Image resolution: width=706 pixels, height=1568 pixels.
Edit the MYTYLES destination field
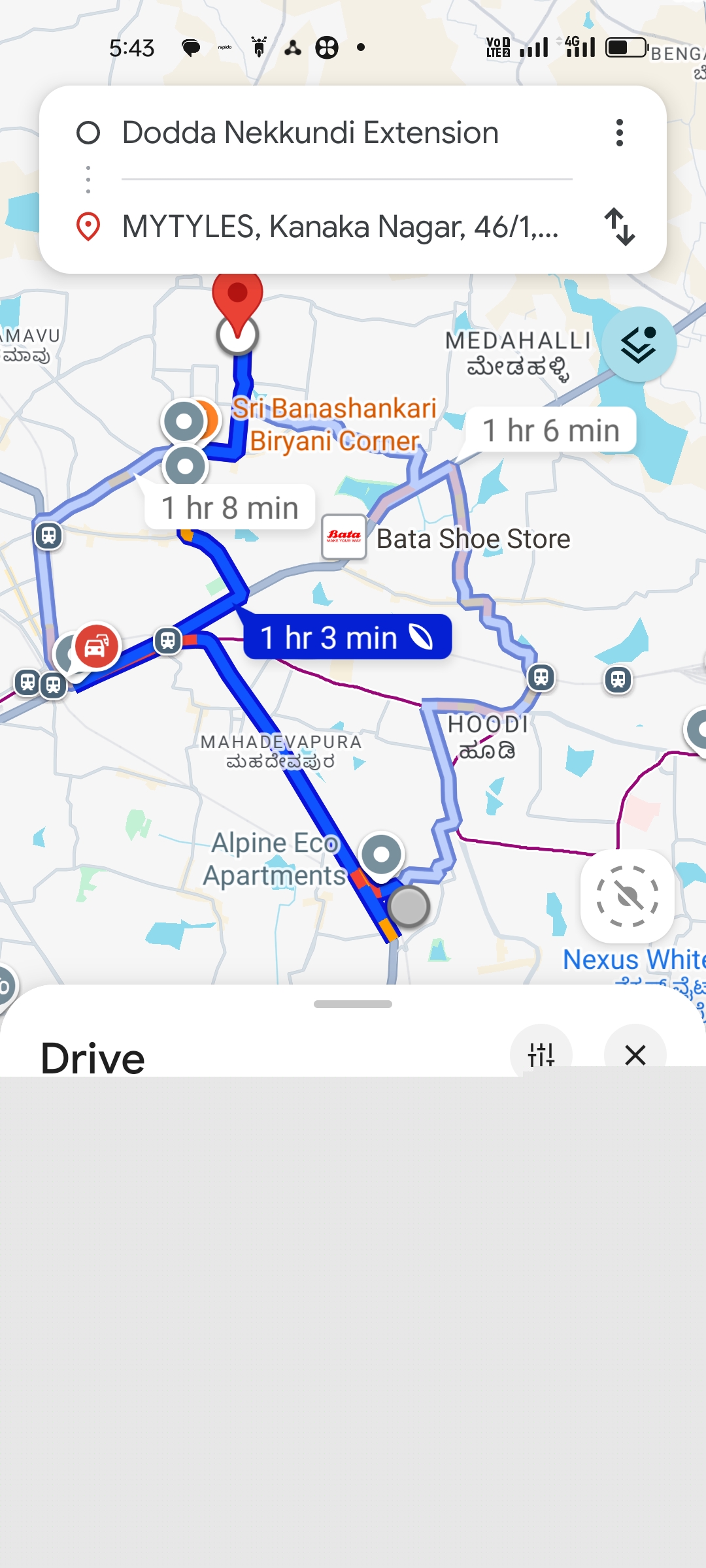[340, 227]
